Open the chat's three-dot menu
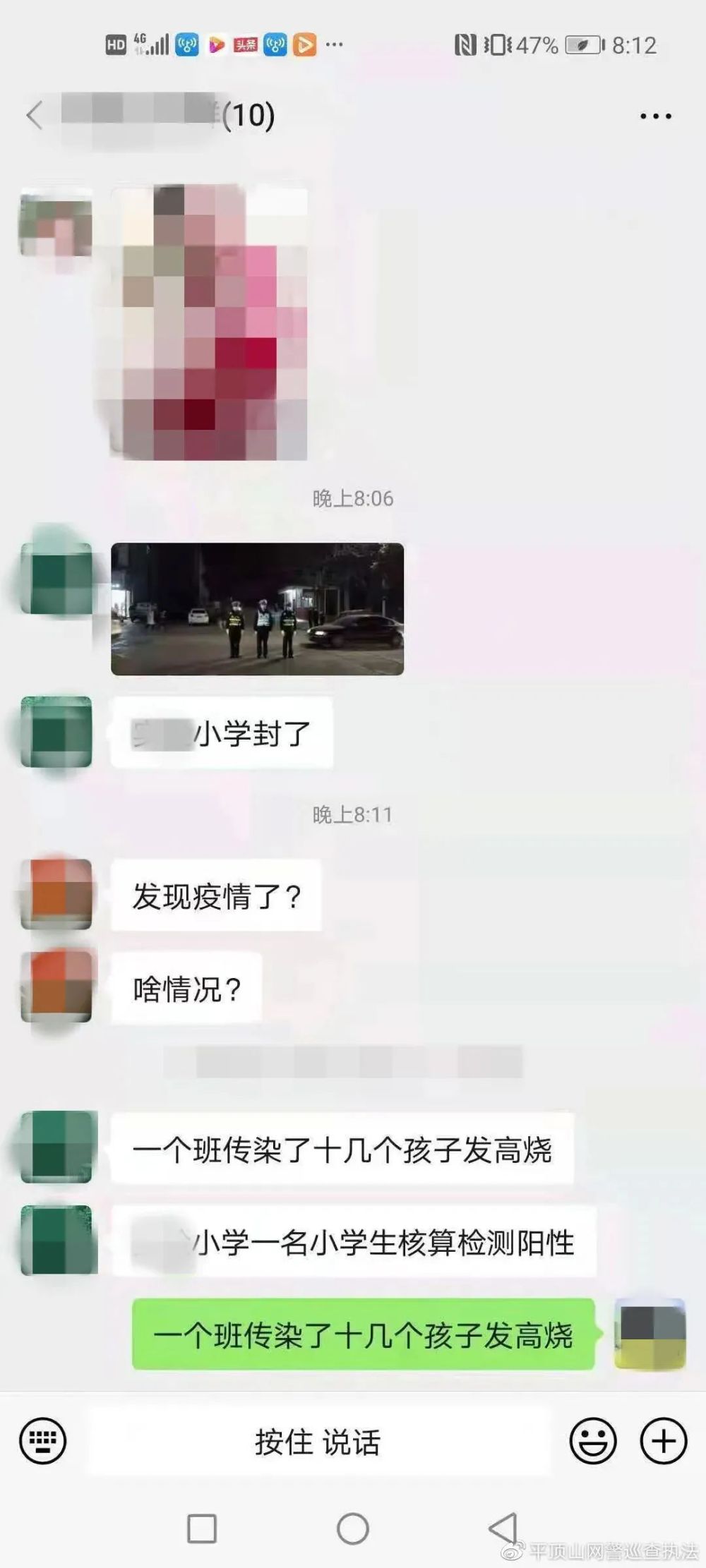This screenshot has height=1568, width=706. pyautogui.click(x=655, y=116)
